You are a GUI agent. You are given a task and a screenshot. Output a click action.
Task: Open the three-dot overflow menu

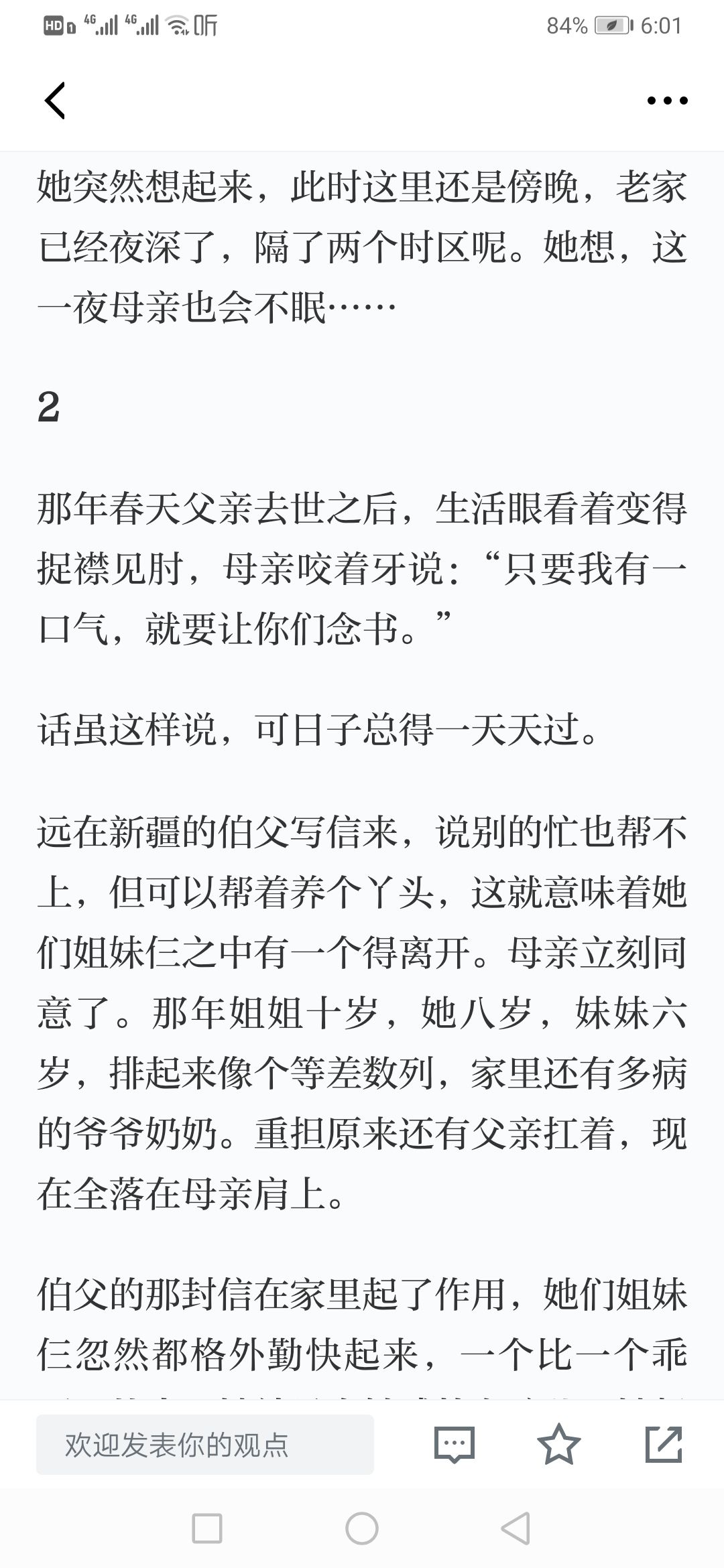pos(667,101)
